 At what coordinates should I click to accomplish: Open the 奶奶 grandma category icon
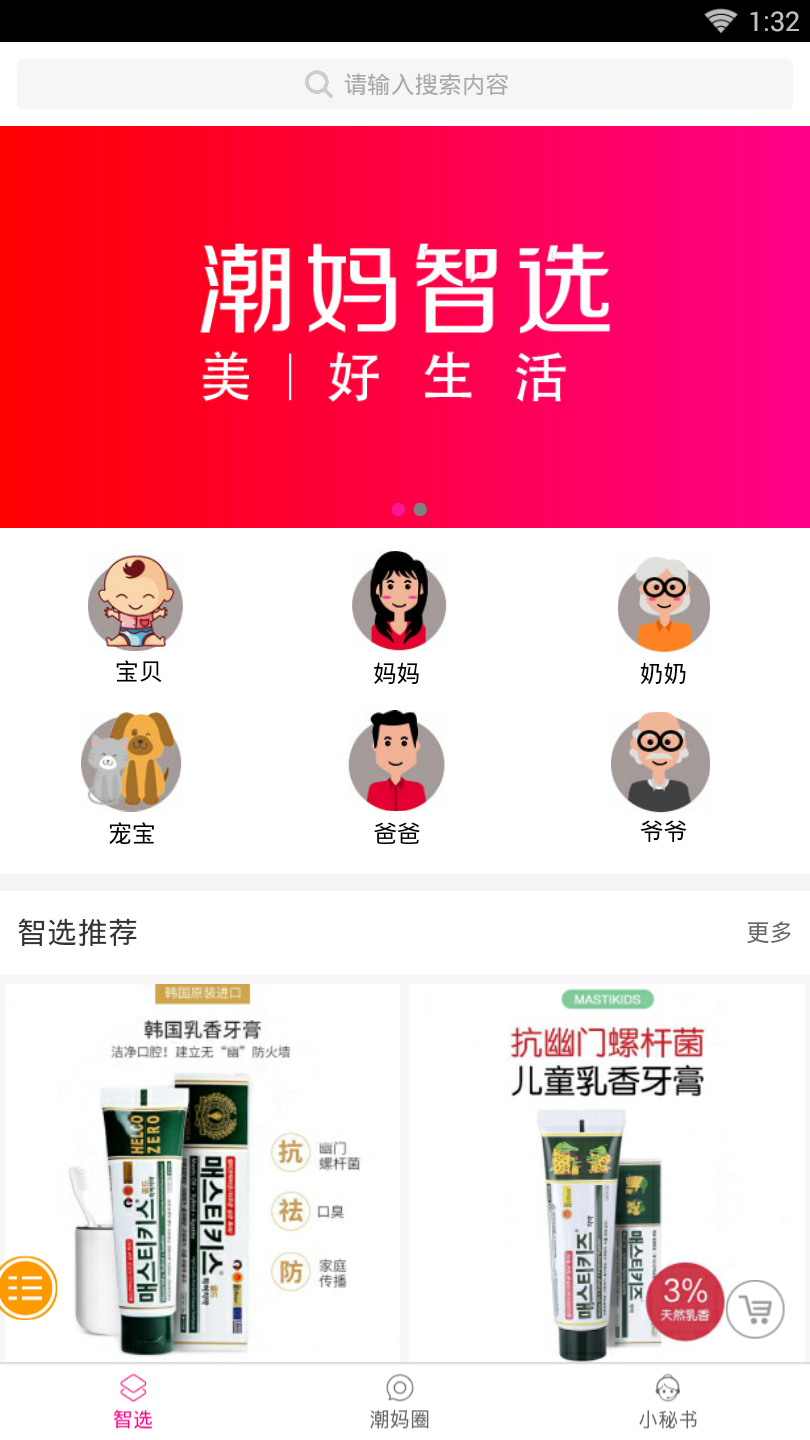tap(662, 605)
